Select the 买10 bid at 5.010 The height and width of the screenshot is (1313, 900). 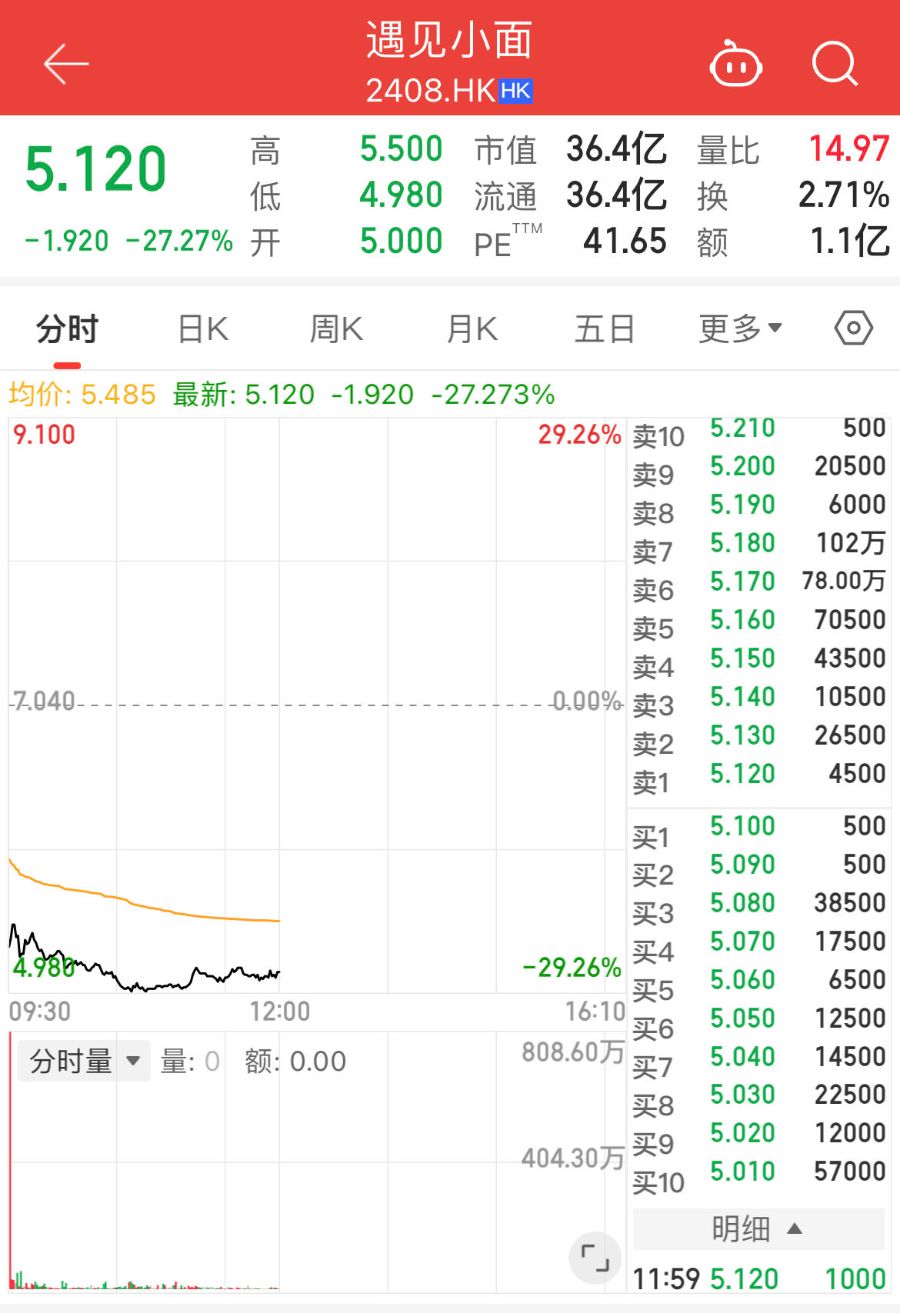[745, 1172]
